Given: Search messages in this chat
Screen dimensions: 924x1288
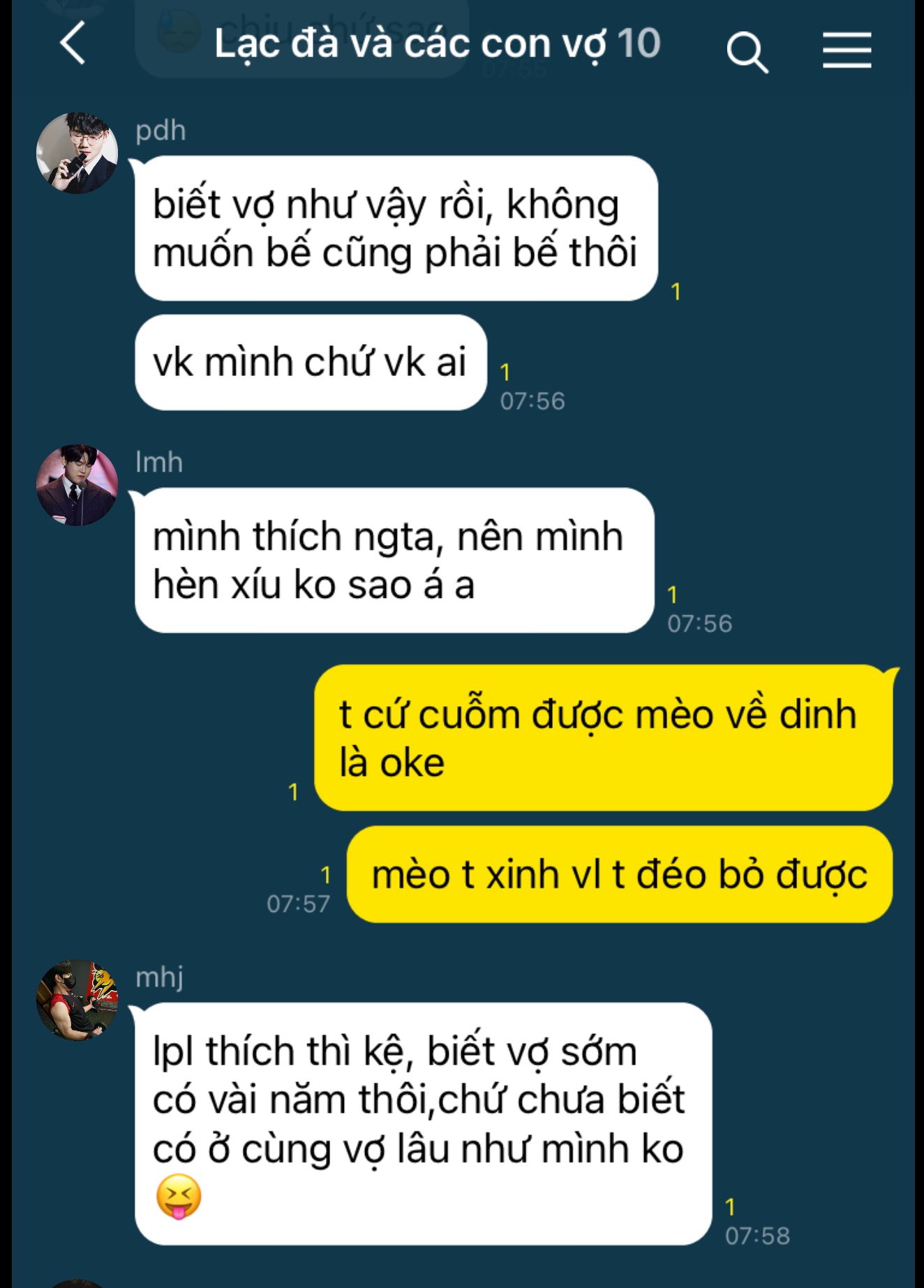Looking at the screenshot, I should pos(746,50).
